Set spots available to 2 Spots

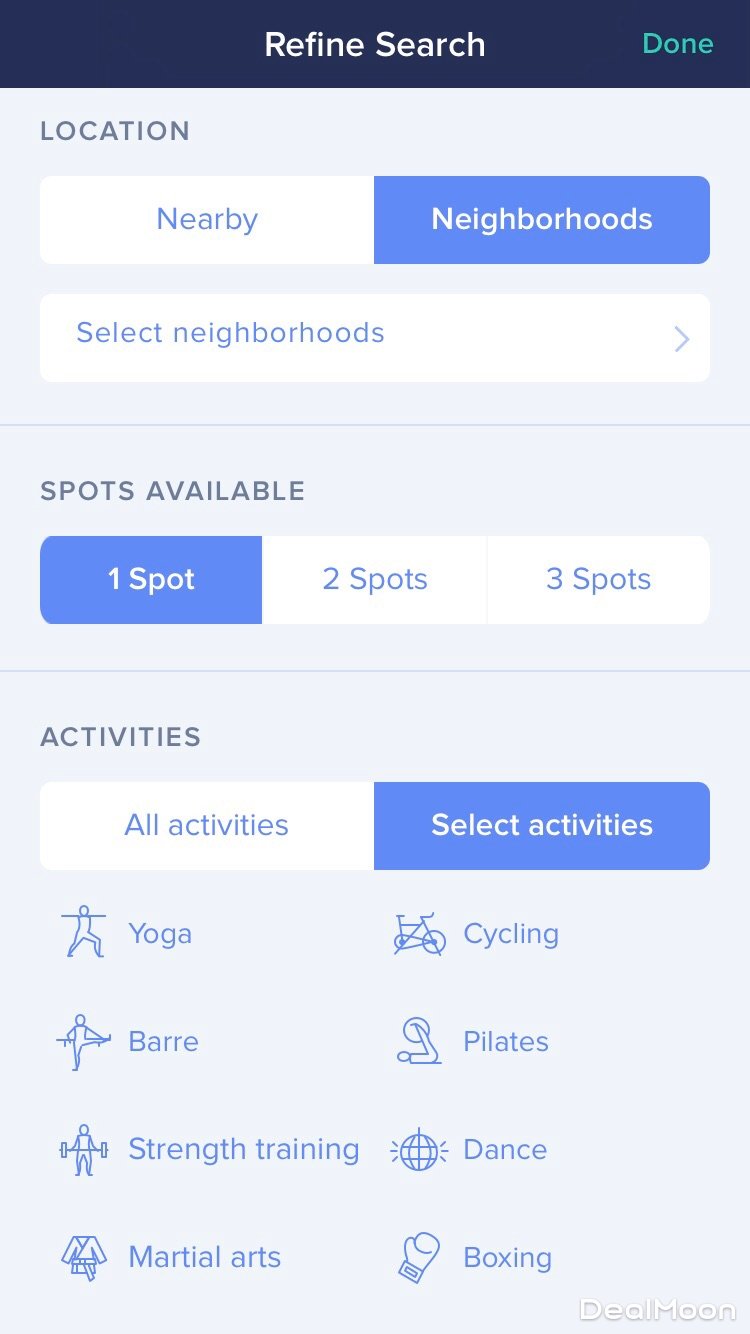(374, 580)
